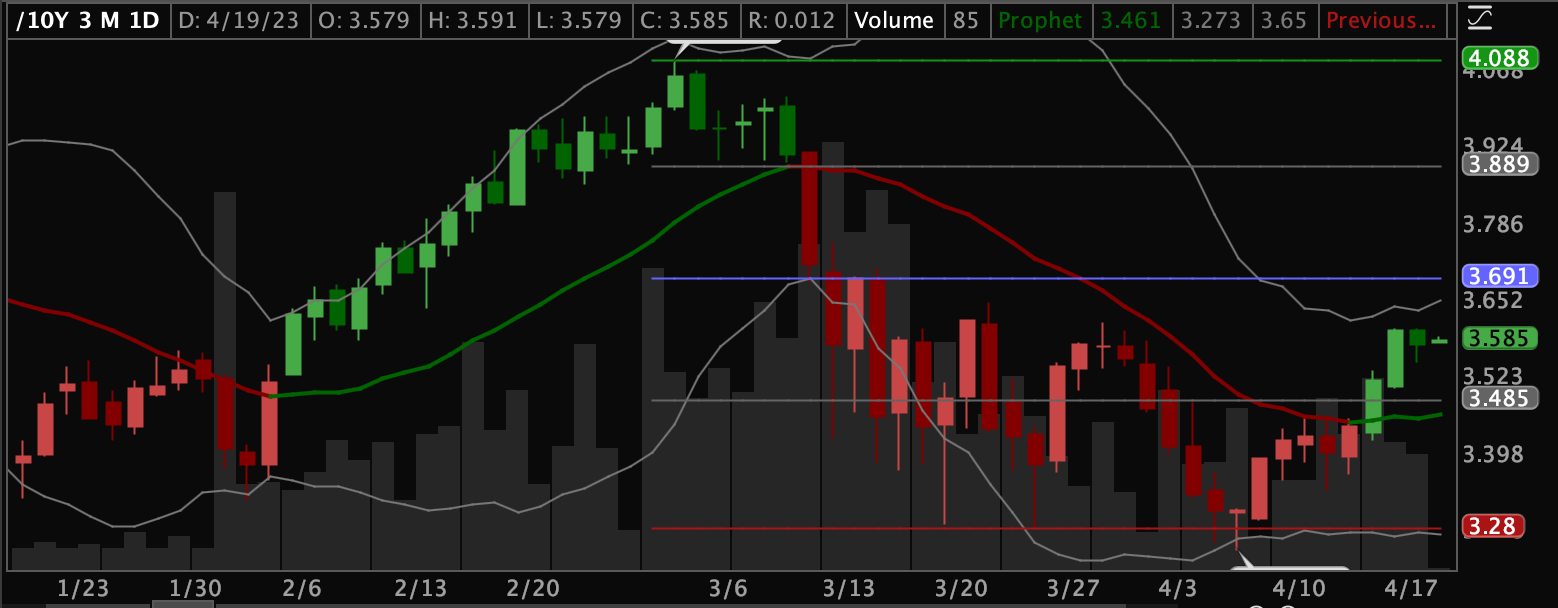Select the 4.088 green price level bubble
Image resolution: width=1558 pixels, height=608 pixels.
click(1497, 58)
